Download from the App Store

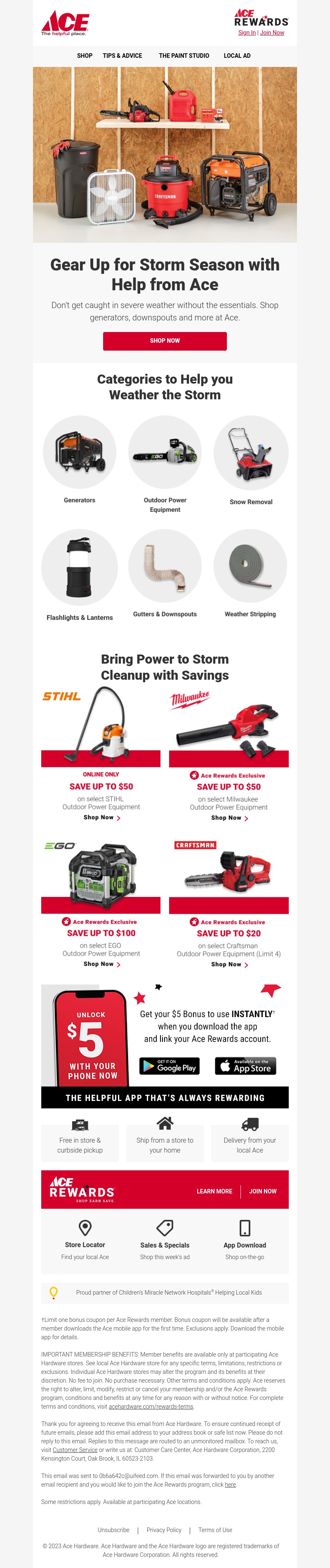pyautogui.click(x=245, y=1066)
